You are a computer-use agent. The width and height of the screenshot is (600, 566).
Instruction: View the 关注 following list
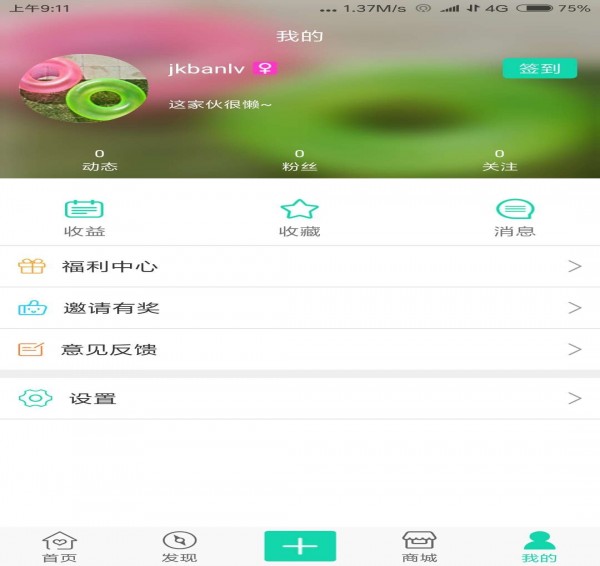pos(499,160)
